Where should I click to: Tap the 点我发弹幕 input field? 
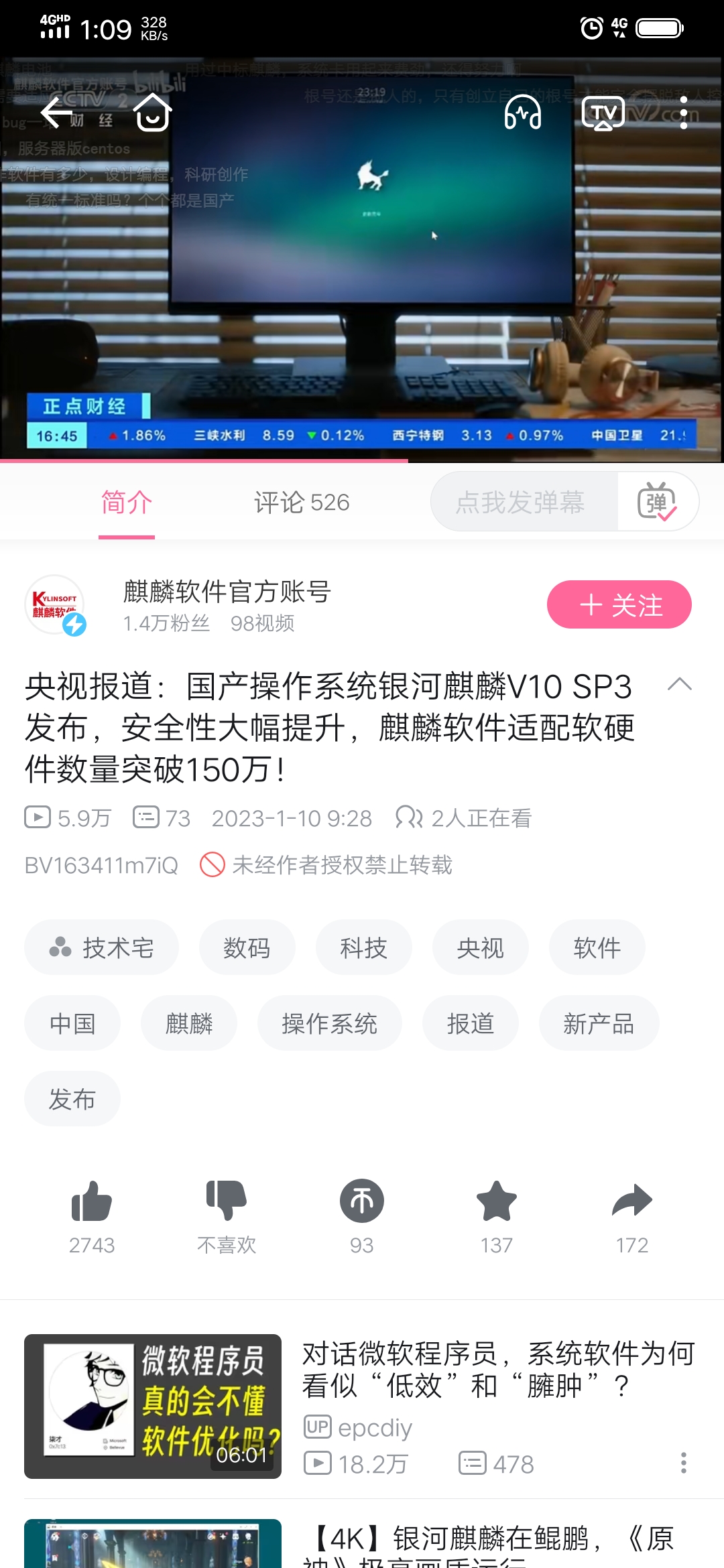[523, 502]
